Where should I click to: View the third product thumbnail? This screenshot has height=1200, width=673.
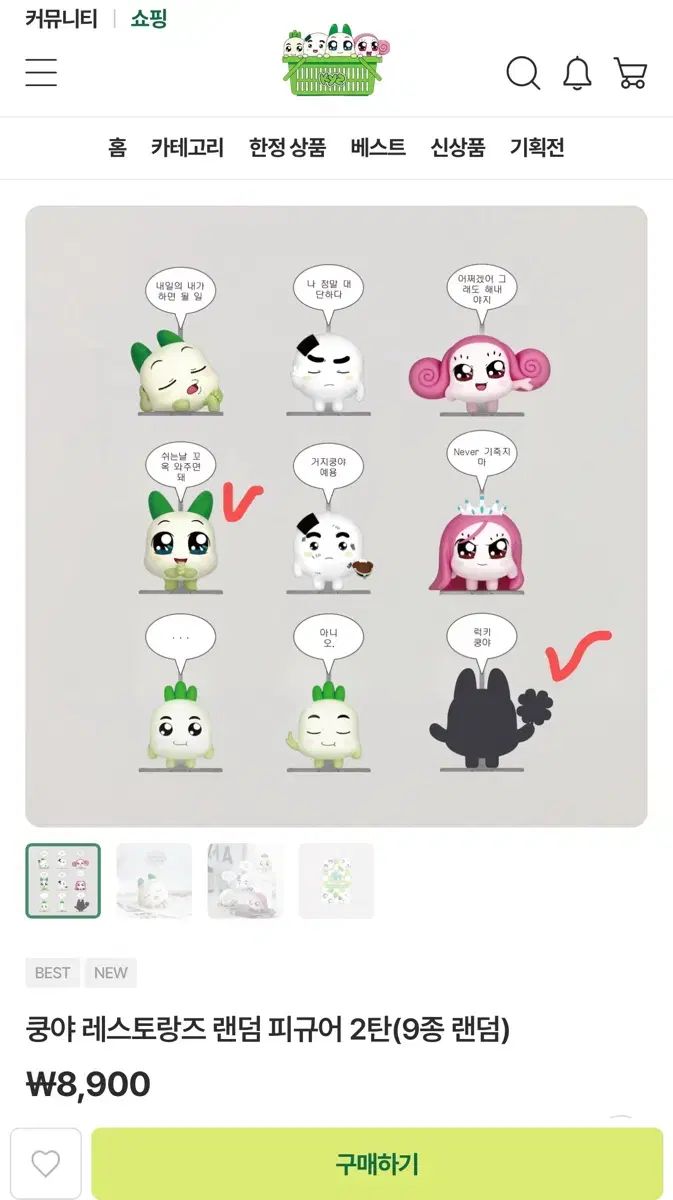coord(245,881)
